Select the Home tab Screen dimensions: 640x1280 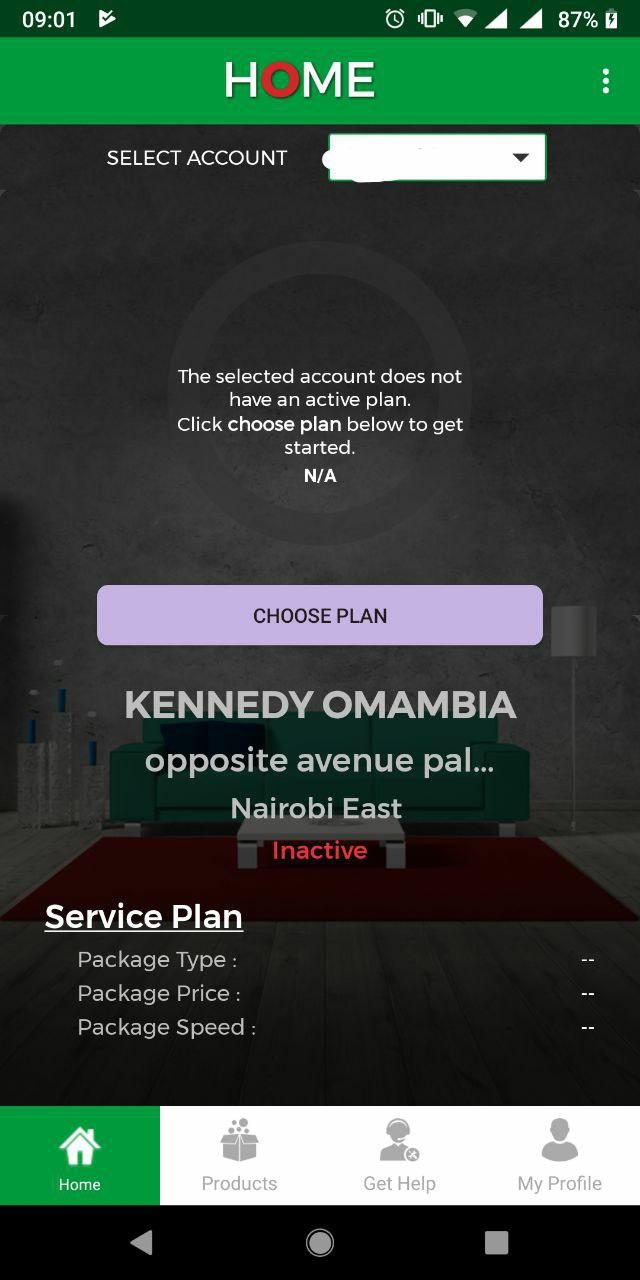tap(80, 1155)
